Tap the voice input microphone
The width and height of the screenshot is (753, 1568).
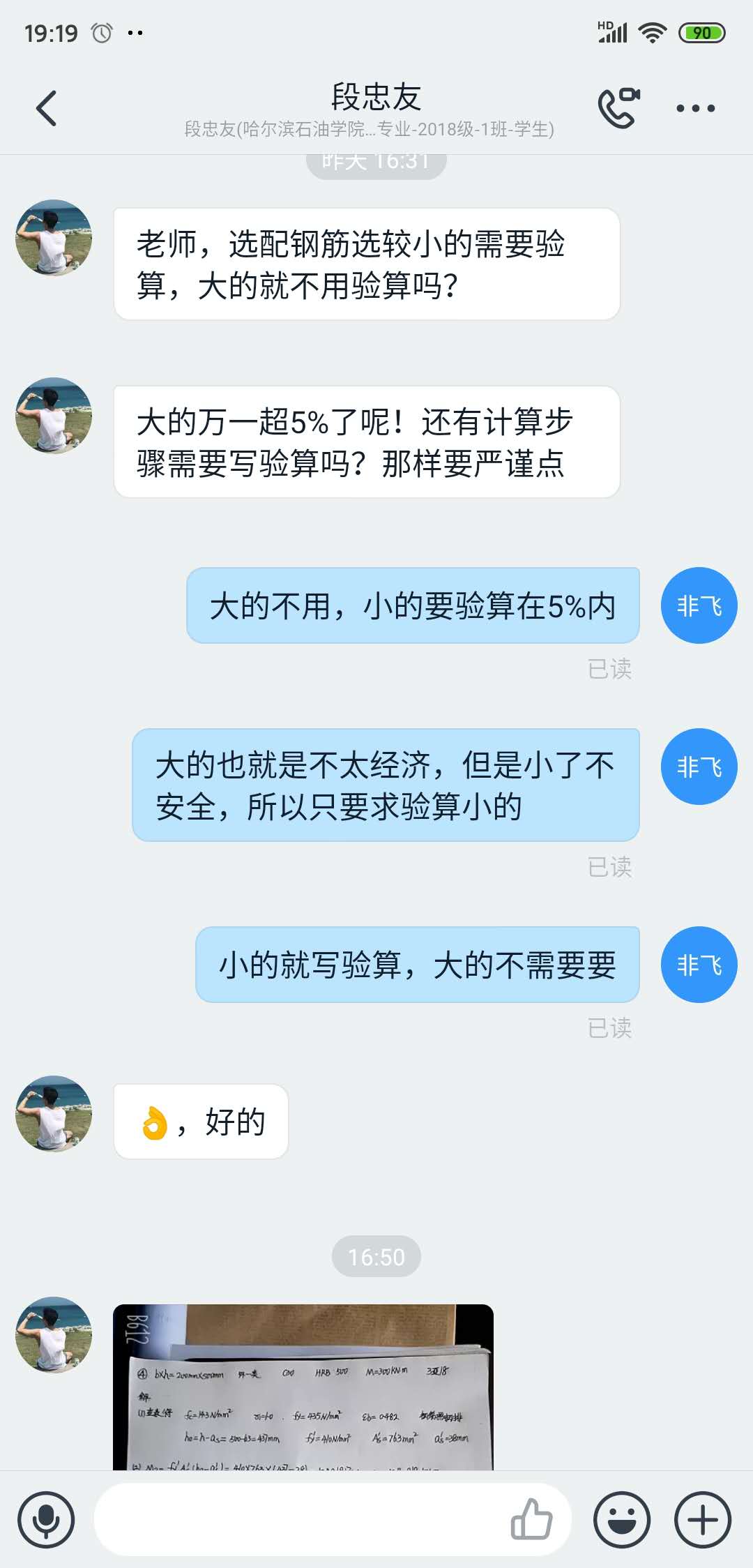click(x=46, y=1520)
